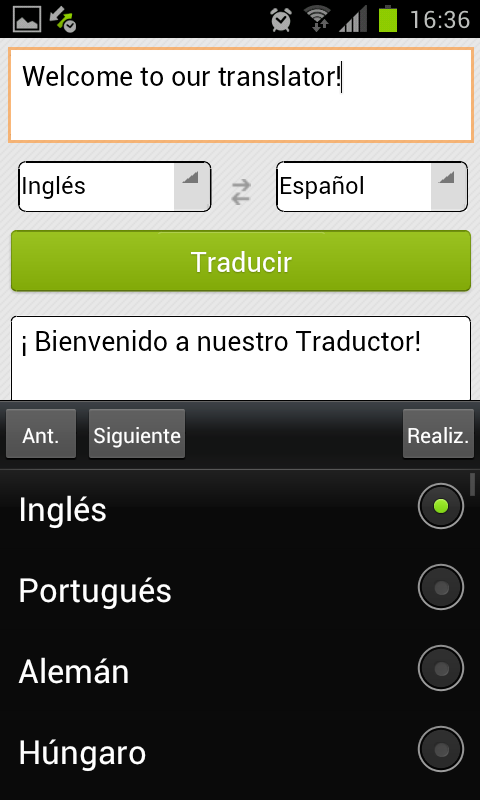Image resolution: width=480 pixels, height=800 pixels.
Task: Choose Portugués as the language
Action: pyautogui.click(x=240, y=589)
